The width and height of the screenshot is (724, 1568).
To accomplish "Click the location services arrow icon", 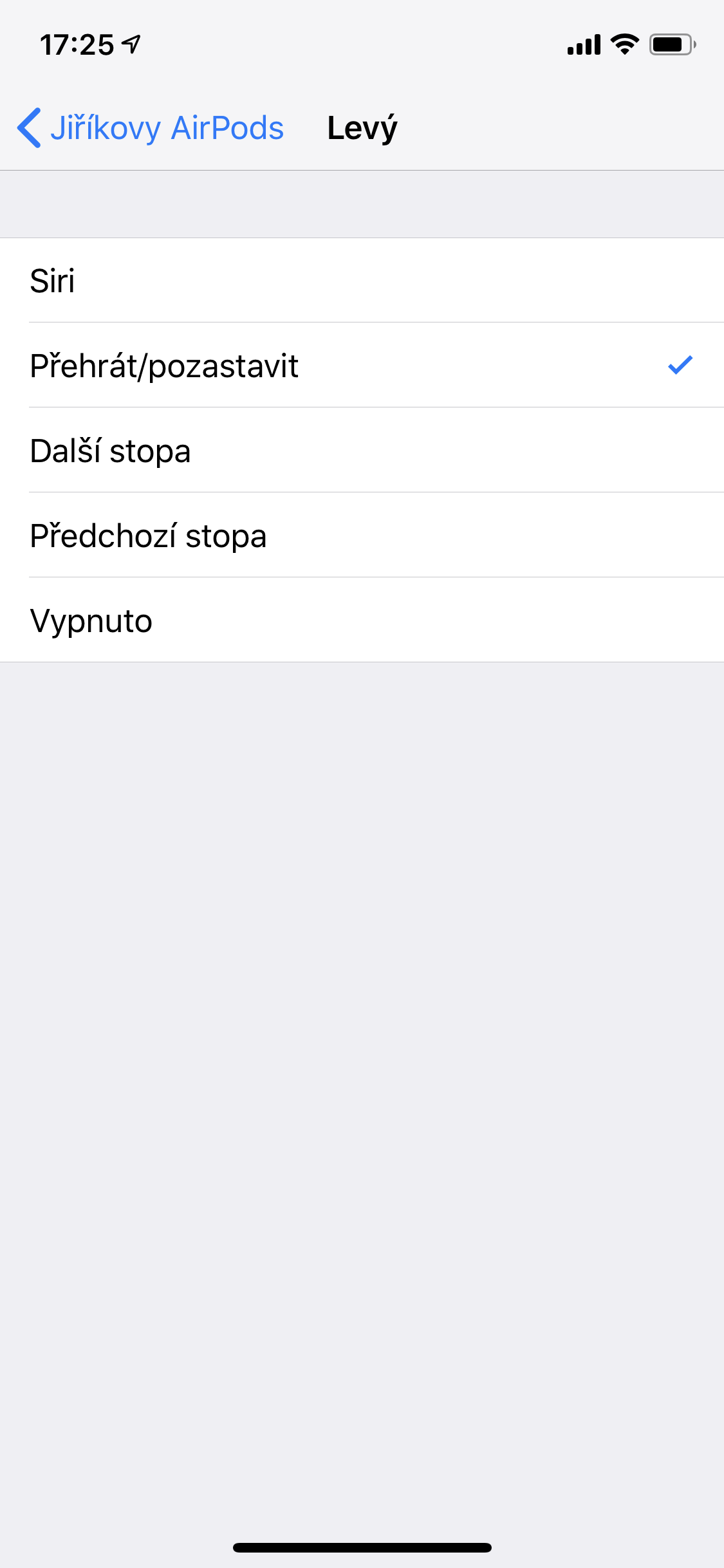I will click(x=132, y=44).
